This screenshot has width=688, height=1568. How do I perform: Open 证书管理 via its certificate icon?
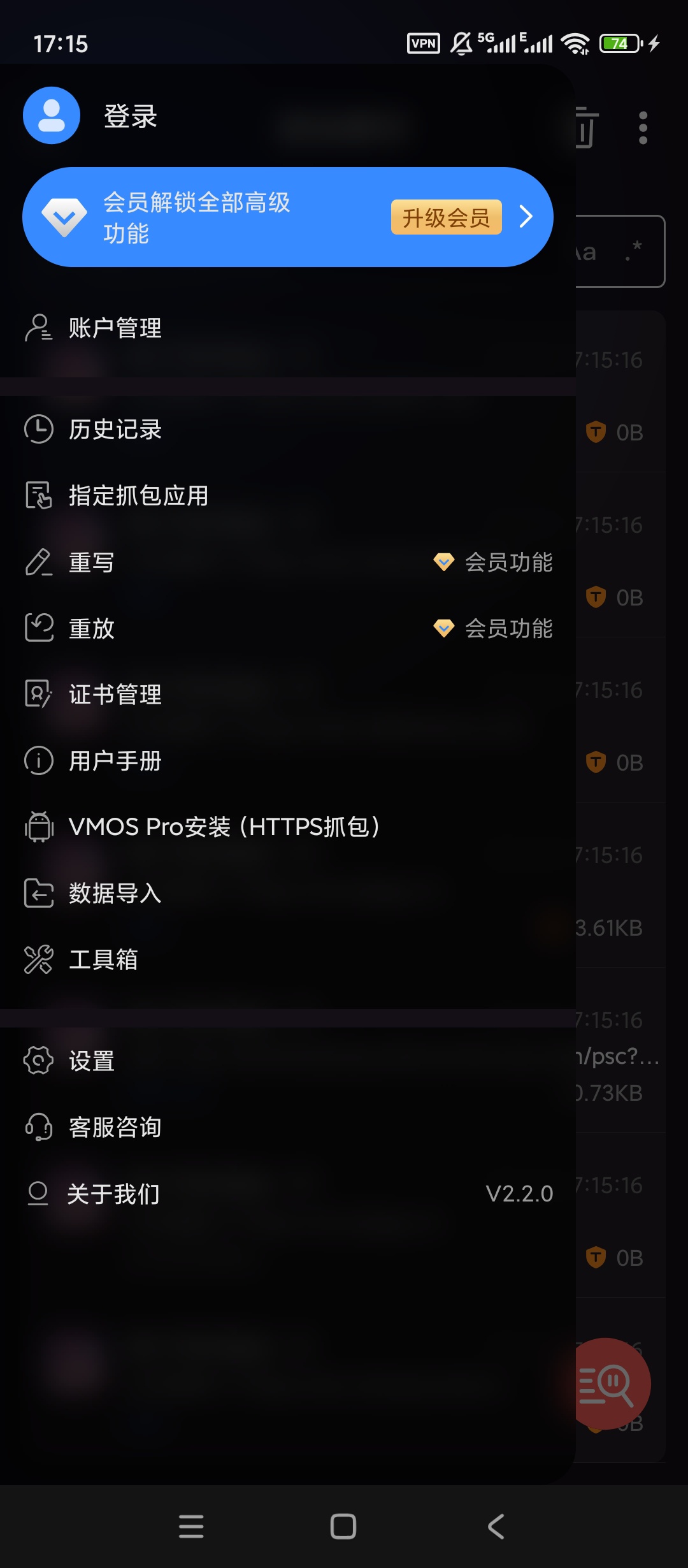[x=38, y=695]
